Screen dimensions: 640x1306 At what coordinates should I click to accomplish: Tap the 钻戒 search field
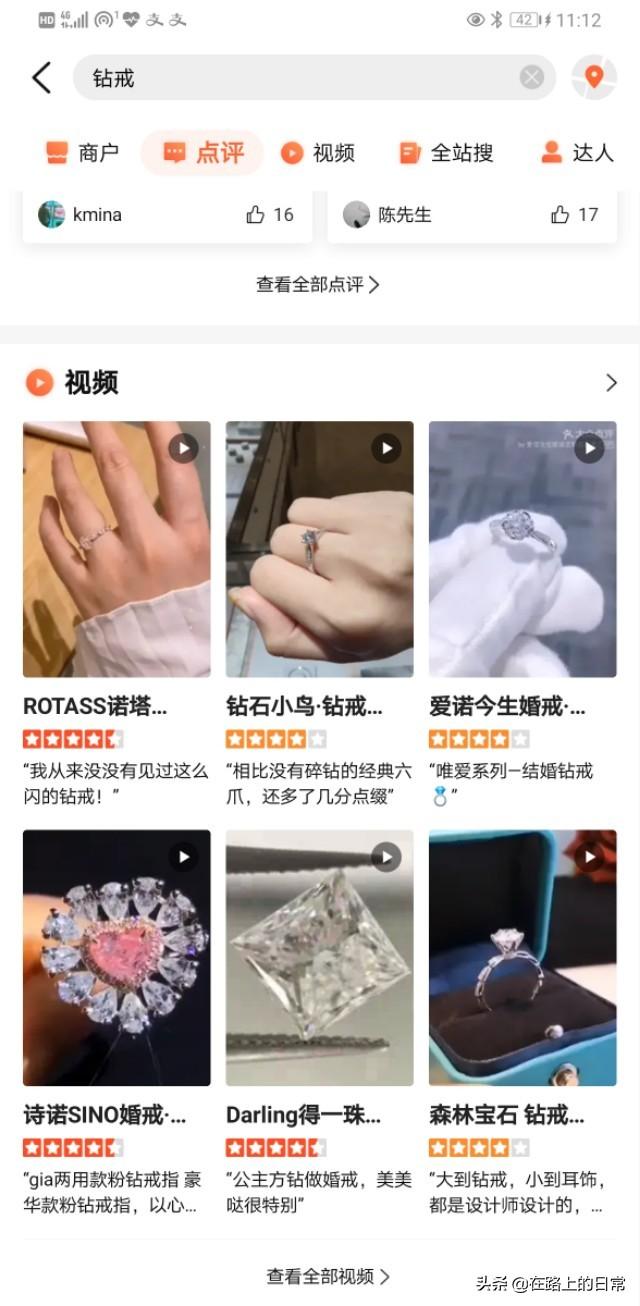click(x=300, y=78)
